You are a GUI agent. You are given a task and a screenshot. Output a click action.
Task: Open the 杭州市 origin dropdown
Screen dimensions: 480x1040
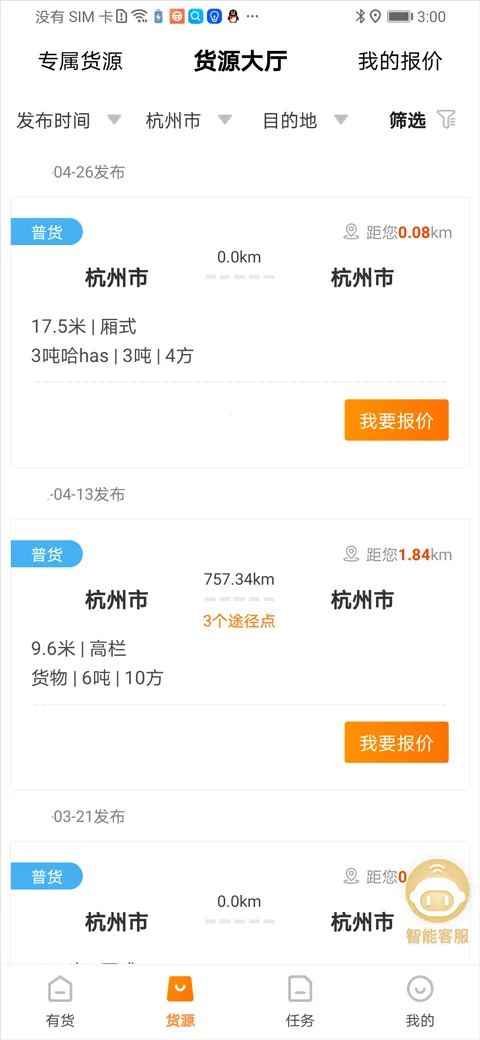(x=189, y=121)
